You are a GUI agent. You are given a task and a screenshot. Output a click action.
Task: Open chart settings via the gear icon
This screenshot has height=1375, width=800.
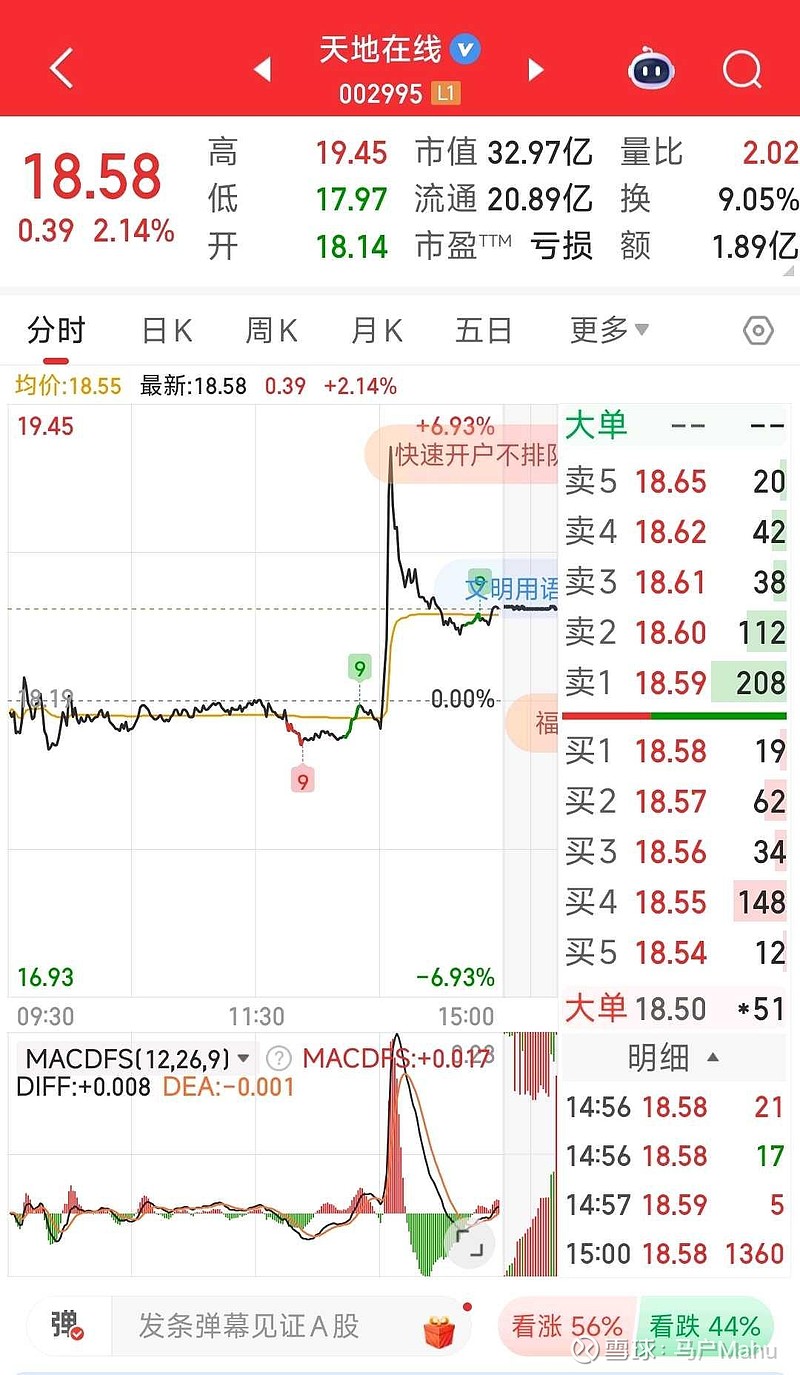tap(757, 330)
